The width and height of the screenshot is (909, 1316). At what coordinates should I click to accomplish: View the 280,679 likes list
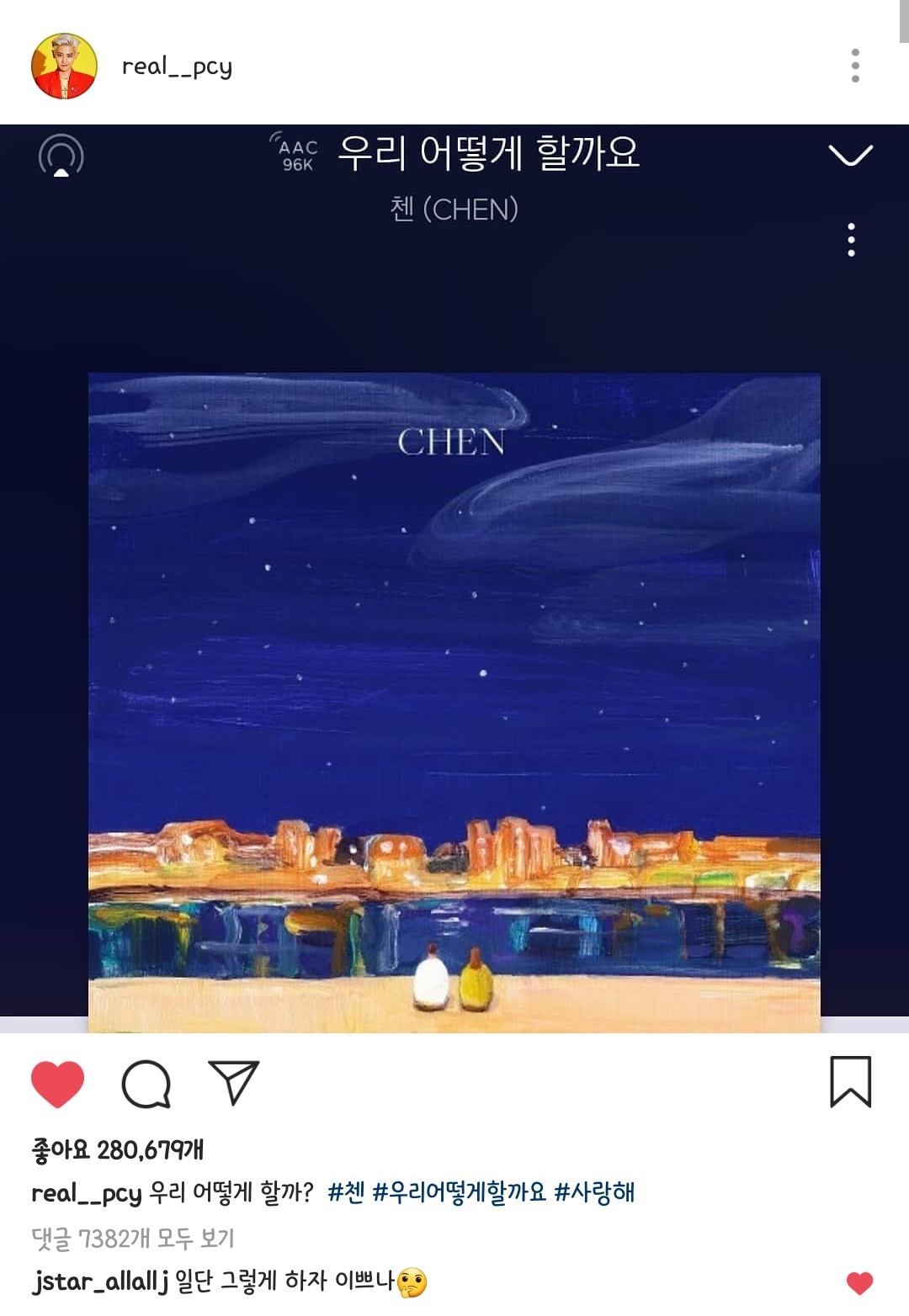(x=118, y=1149)
